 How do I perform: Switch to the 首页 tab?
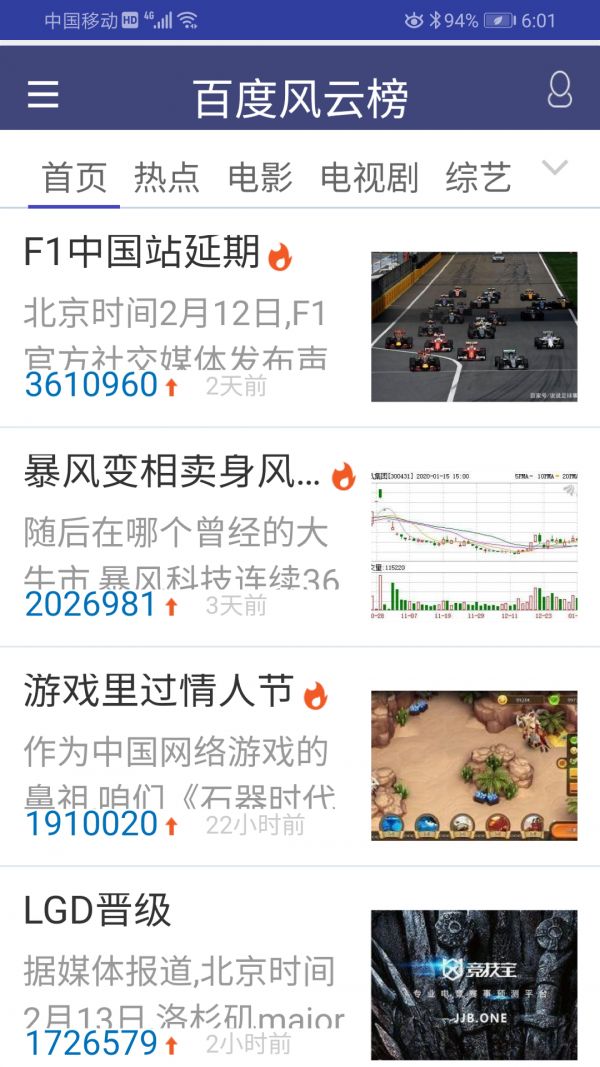(74, 178)
